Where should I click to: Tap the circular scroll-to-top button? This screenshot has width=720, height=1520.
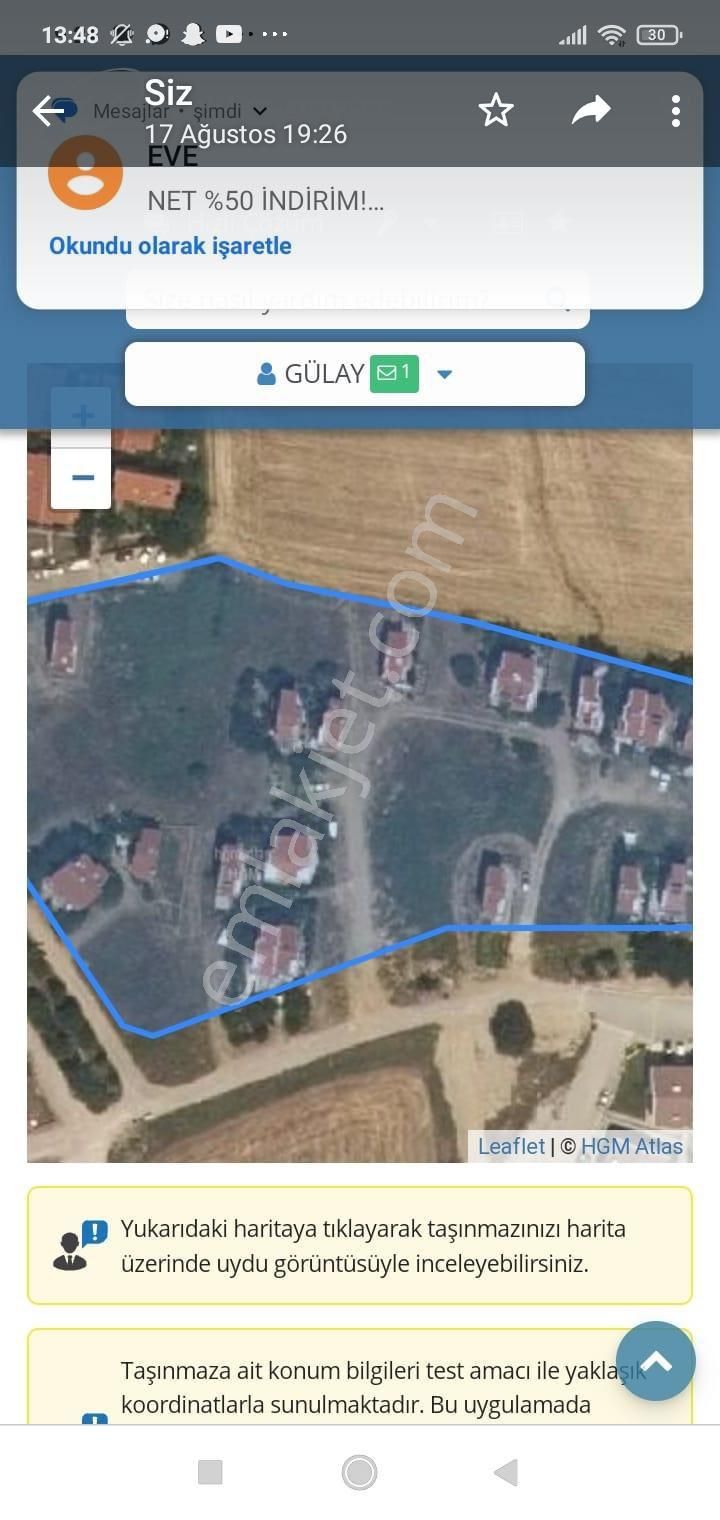pyautogui.click(x=655, y=1361)
